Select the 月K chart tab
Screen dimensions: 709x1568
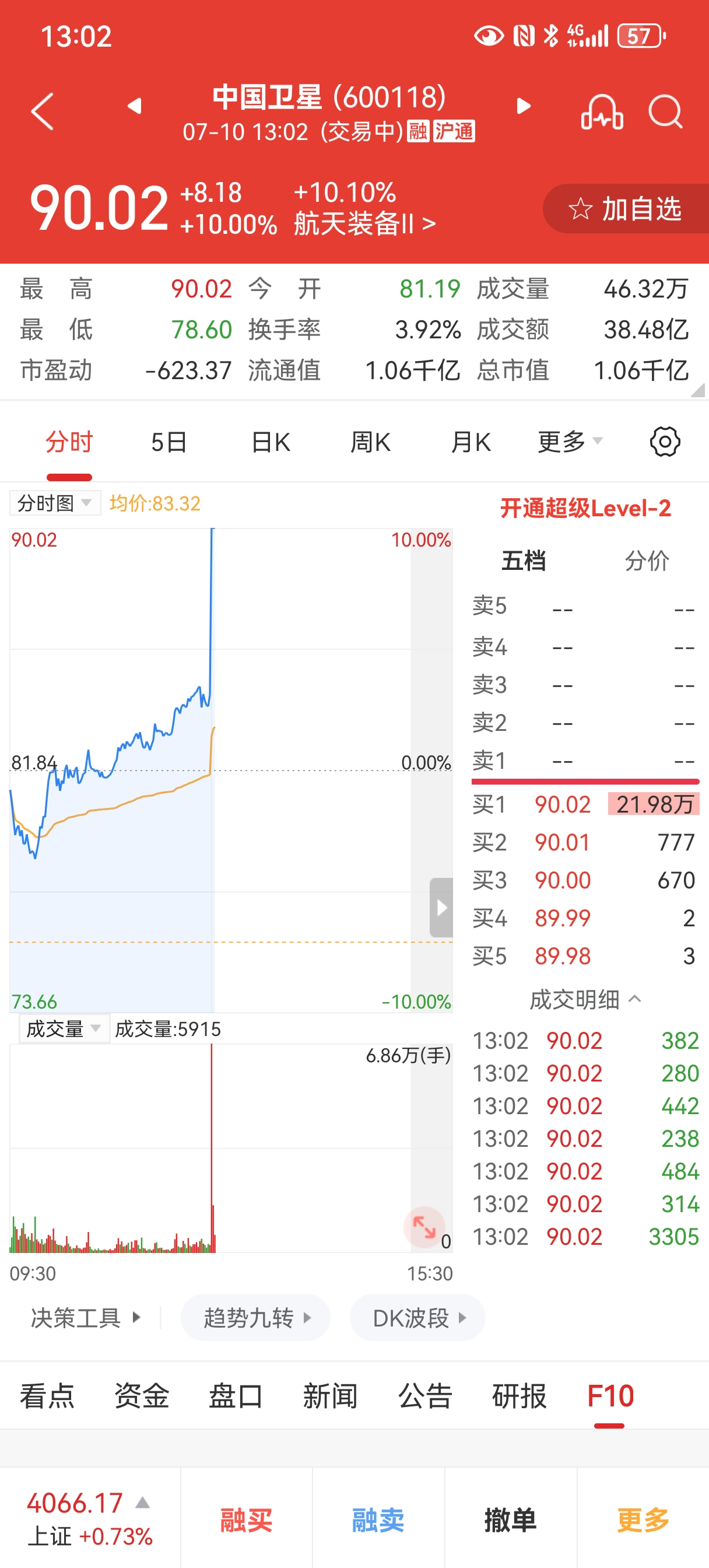click(471, 442)
